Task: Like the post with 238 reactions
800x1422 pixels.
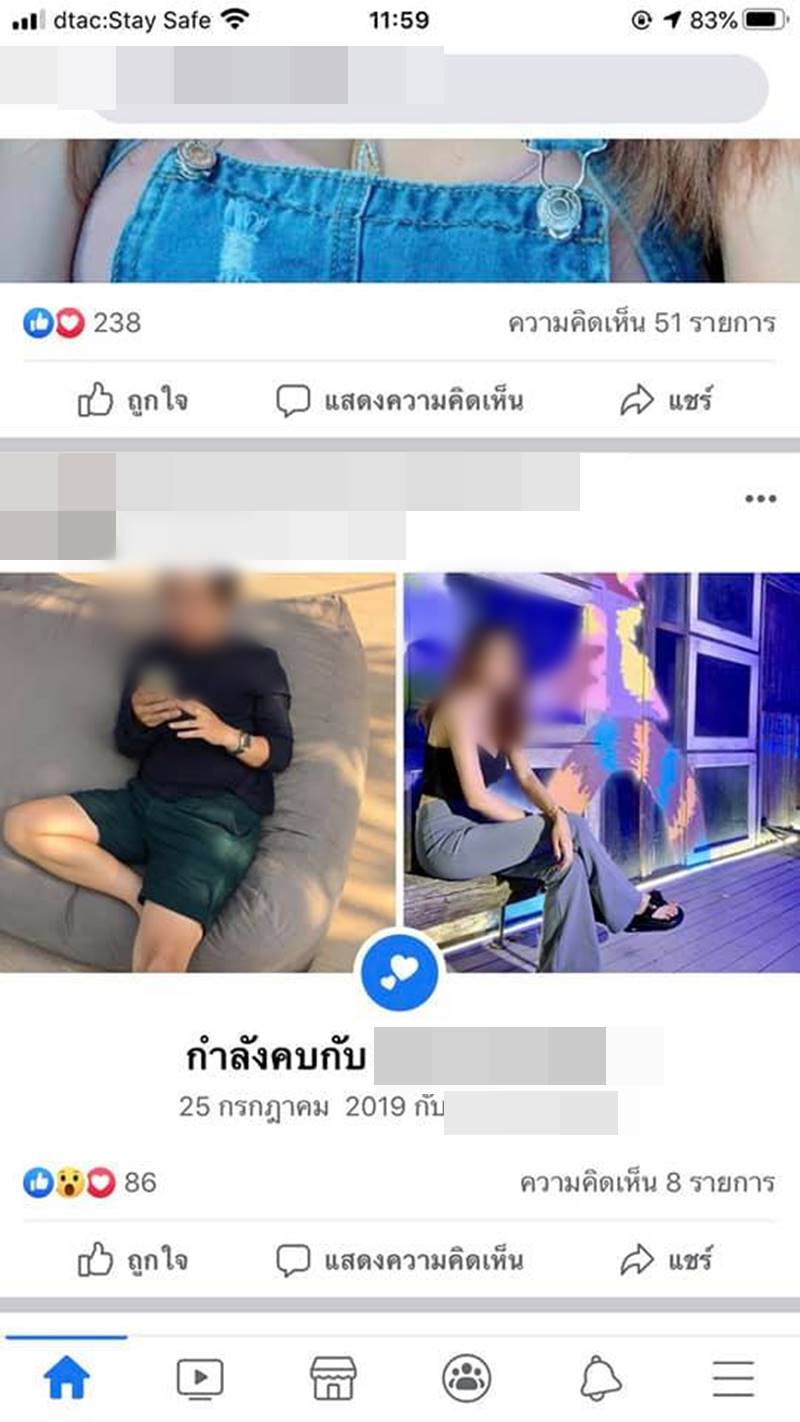Action: tap(133, 402)
